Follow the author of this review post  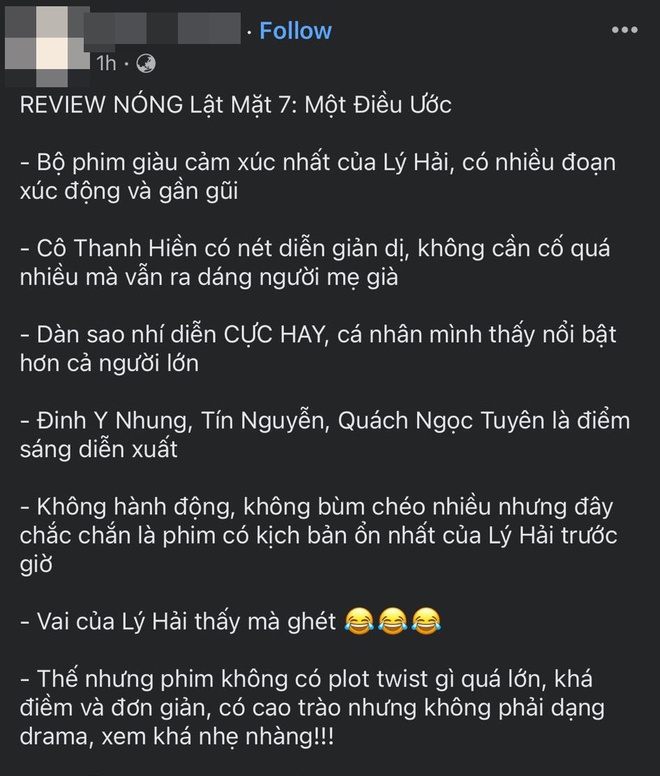tap(295, 31)
